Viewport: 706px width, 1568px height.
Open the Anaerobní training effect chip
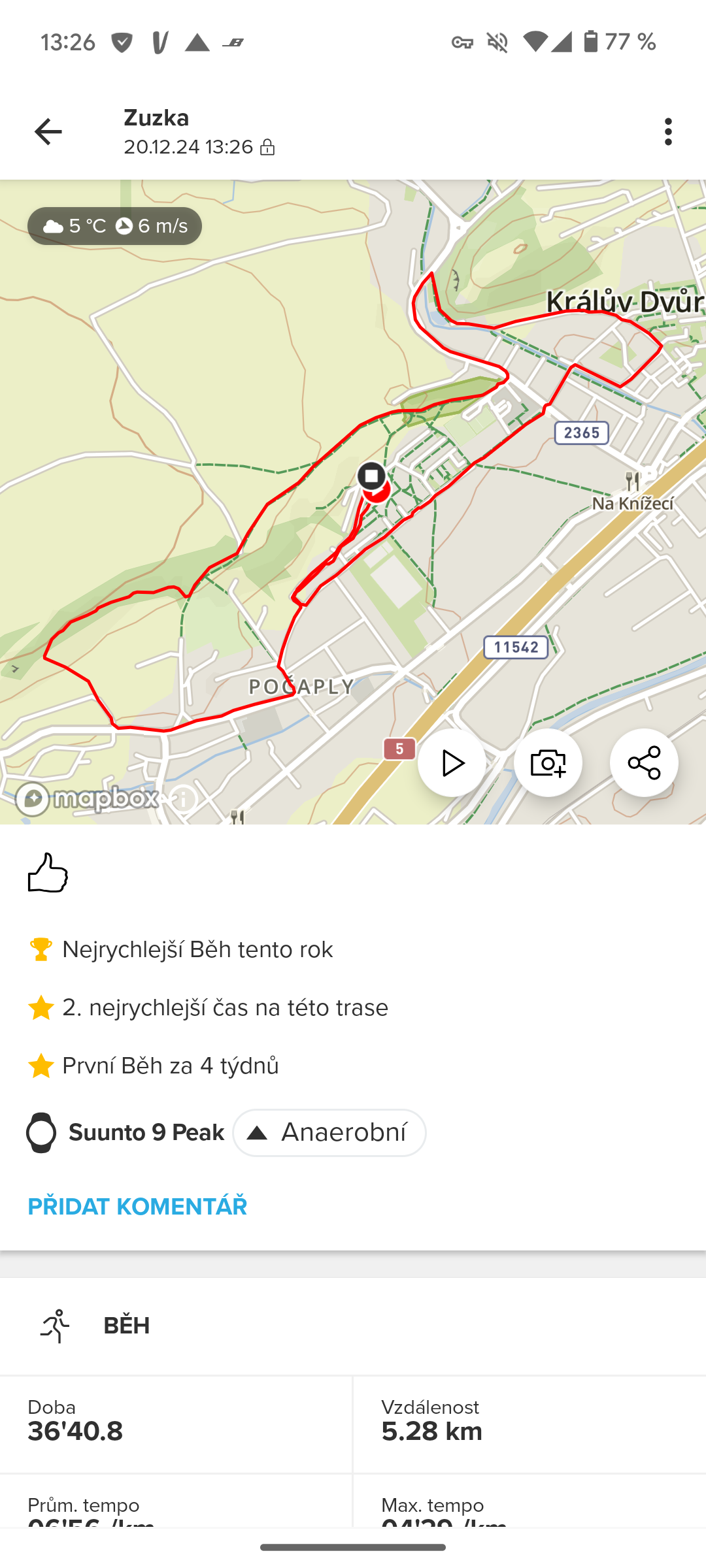[329, 1132]
